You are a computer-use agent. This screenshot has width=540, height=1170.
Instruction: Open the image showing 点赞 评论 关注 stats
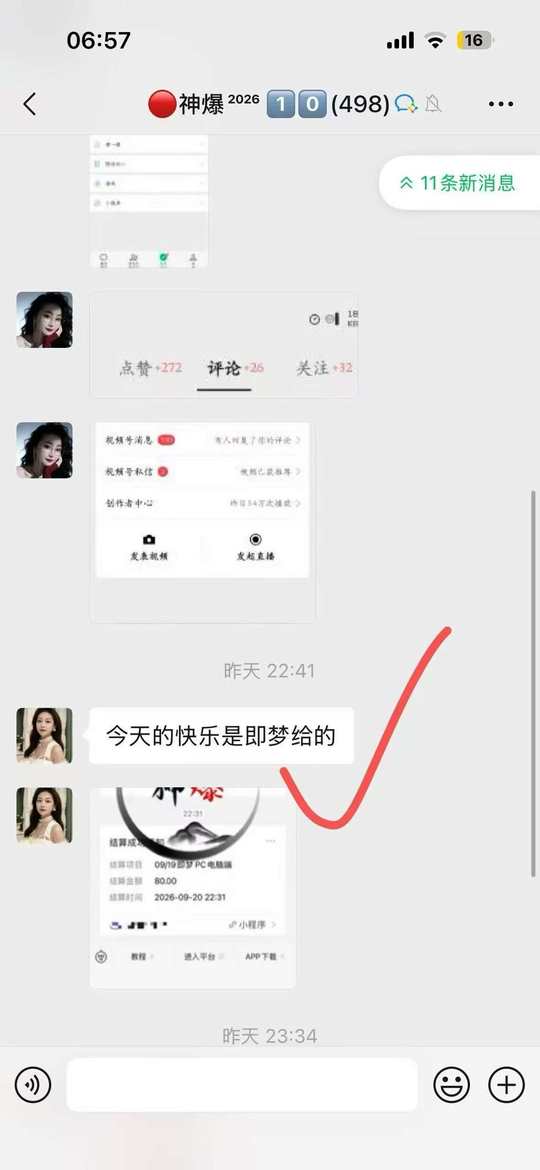[224, 345]
